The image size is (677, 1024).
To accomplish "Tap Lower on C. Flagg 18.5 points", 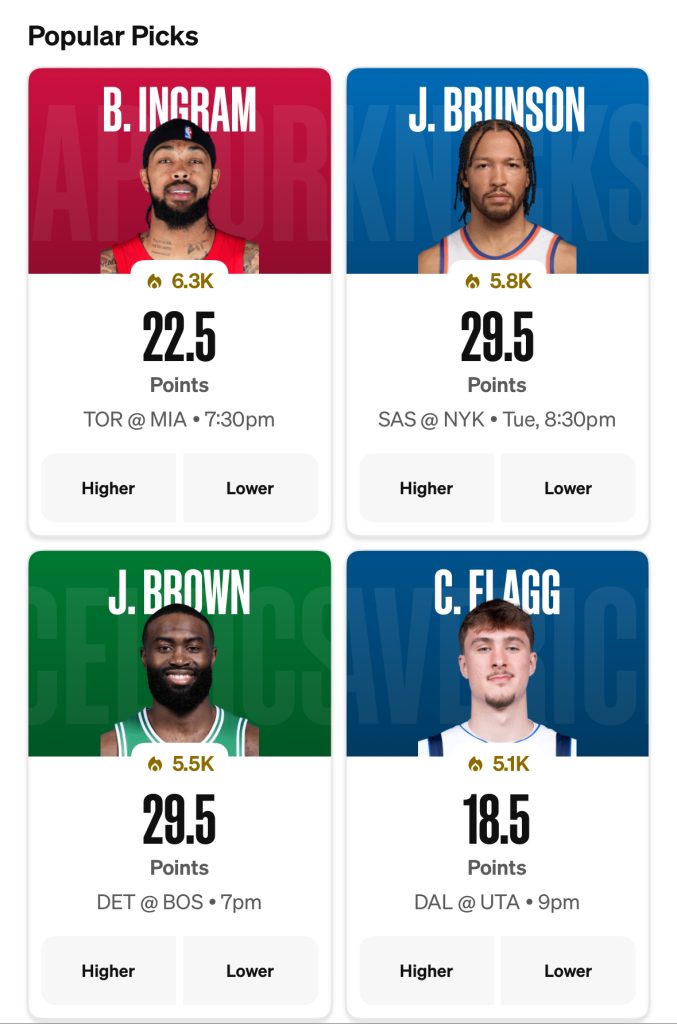I will pyautogui.click(x=568, y=970).
